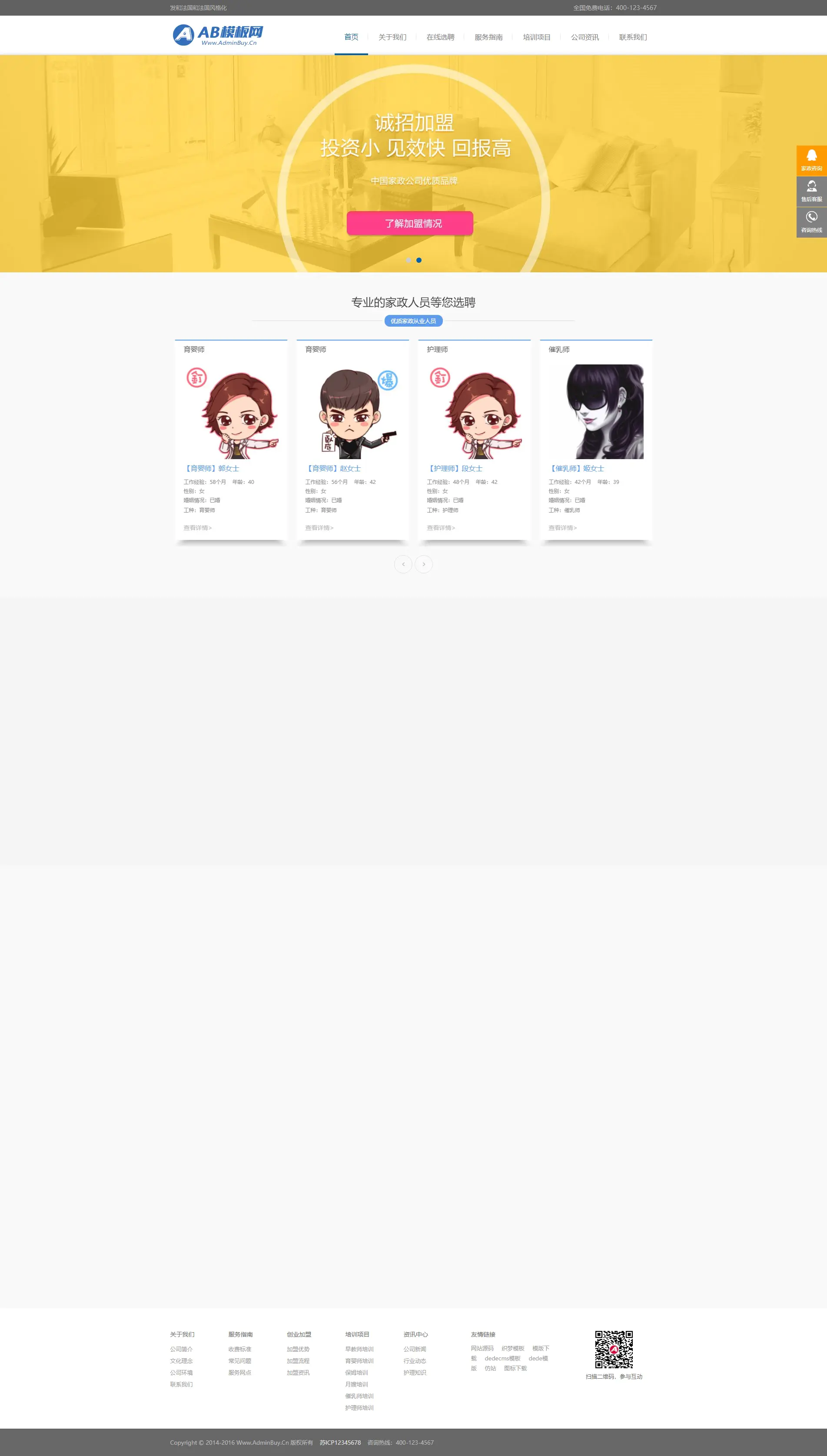Screen dimensions: 827x1456
Task: Open 郭女士's 育婴师 profile card
Action: [x=211, y=468]
